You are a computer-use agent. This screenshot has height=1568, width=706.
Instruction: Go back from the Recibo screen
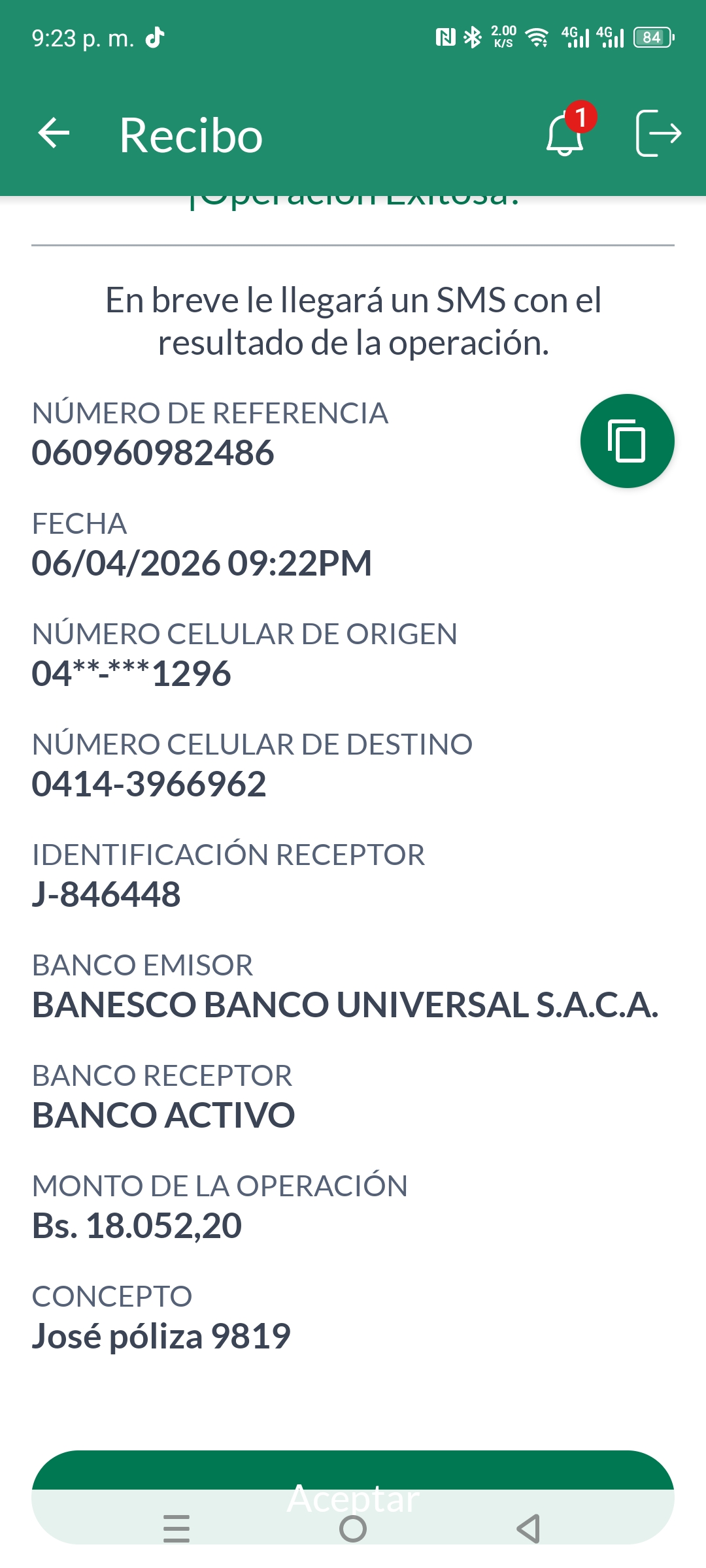[54, 134]
